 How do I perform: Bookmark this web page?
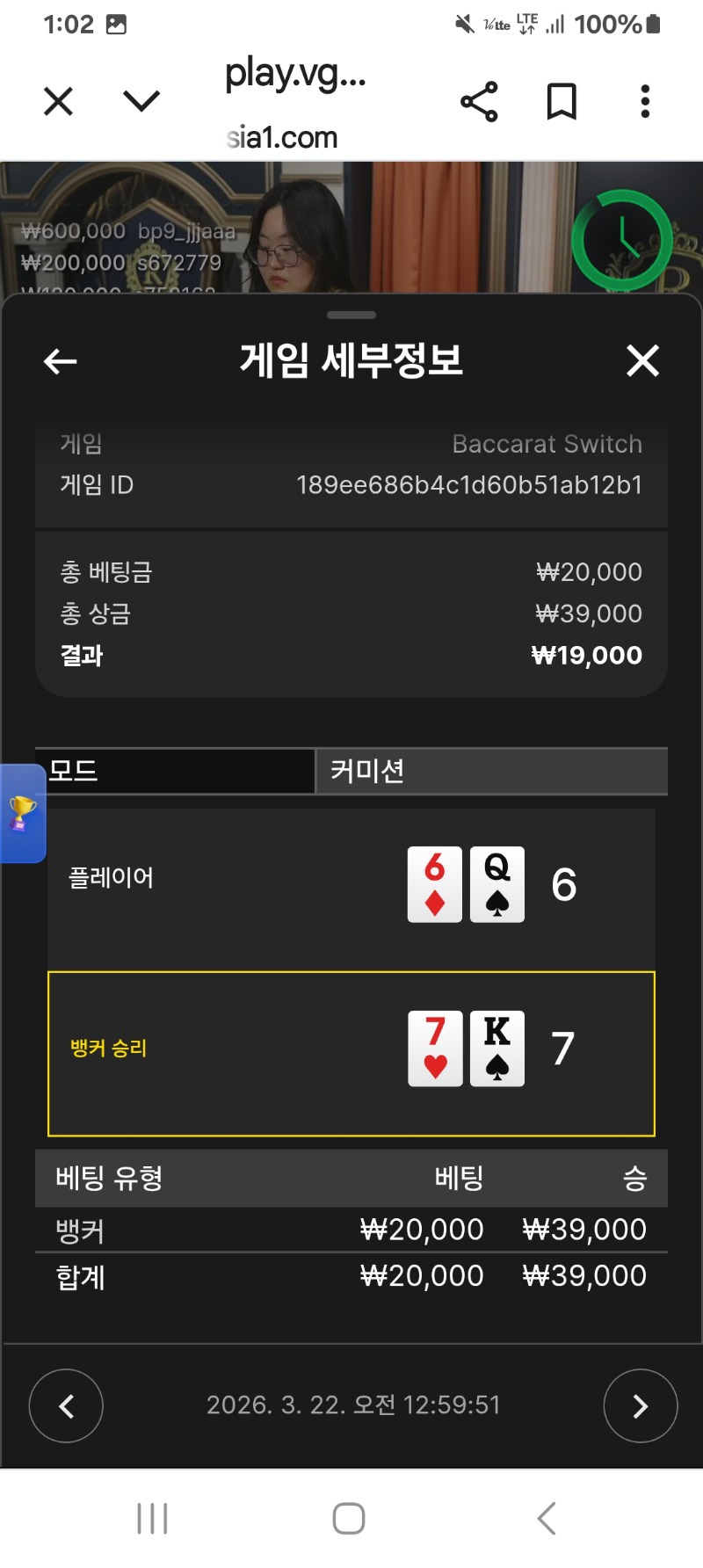tap(562, 102)
